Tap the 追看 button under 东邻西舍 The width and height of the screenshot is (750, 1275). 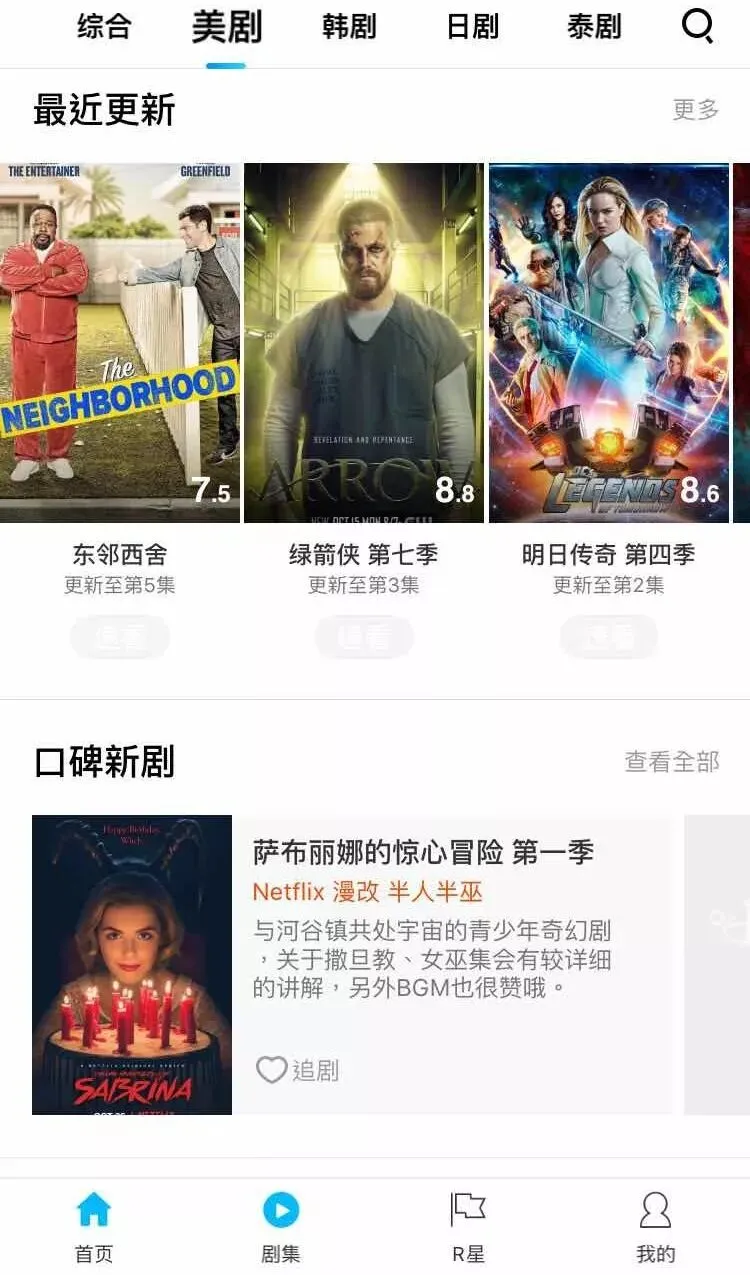120,637
